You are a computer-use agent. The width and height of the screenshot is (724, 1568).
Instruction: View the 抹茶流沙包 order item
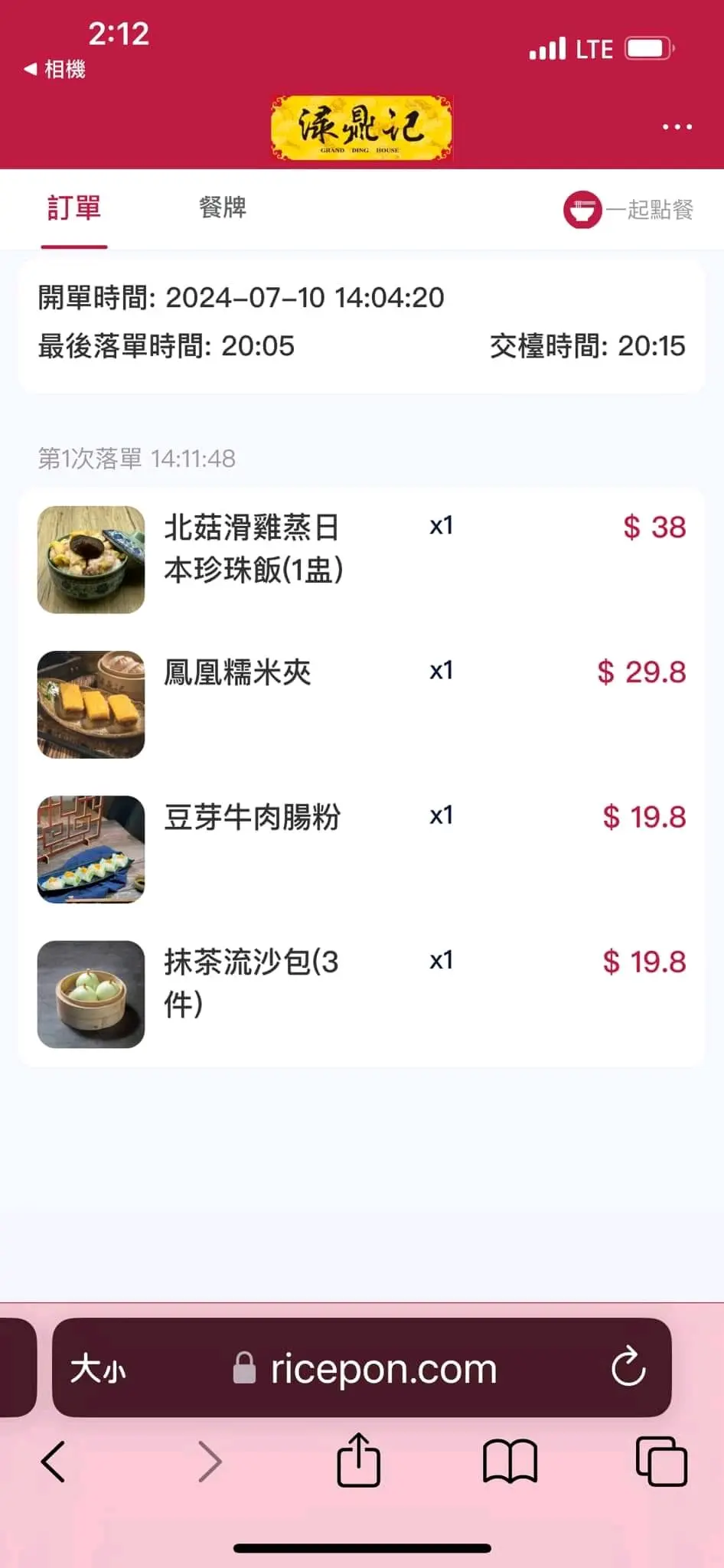251,982
